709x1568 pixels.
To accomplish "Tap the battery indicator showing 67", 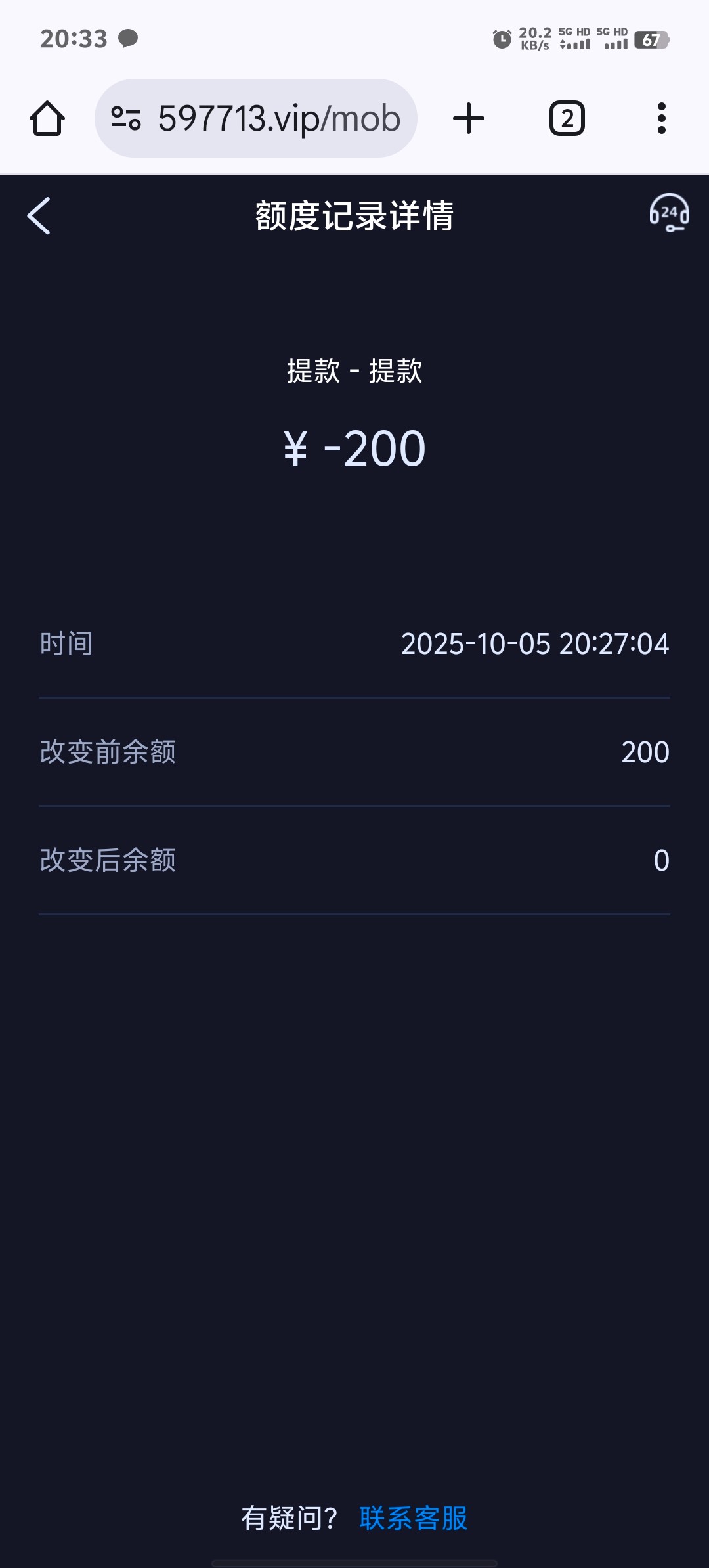I will 651,39.
